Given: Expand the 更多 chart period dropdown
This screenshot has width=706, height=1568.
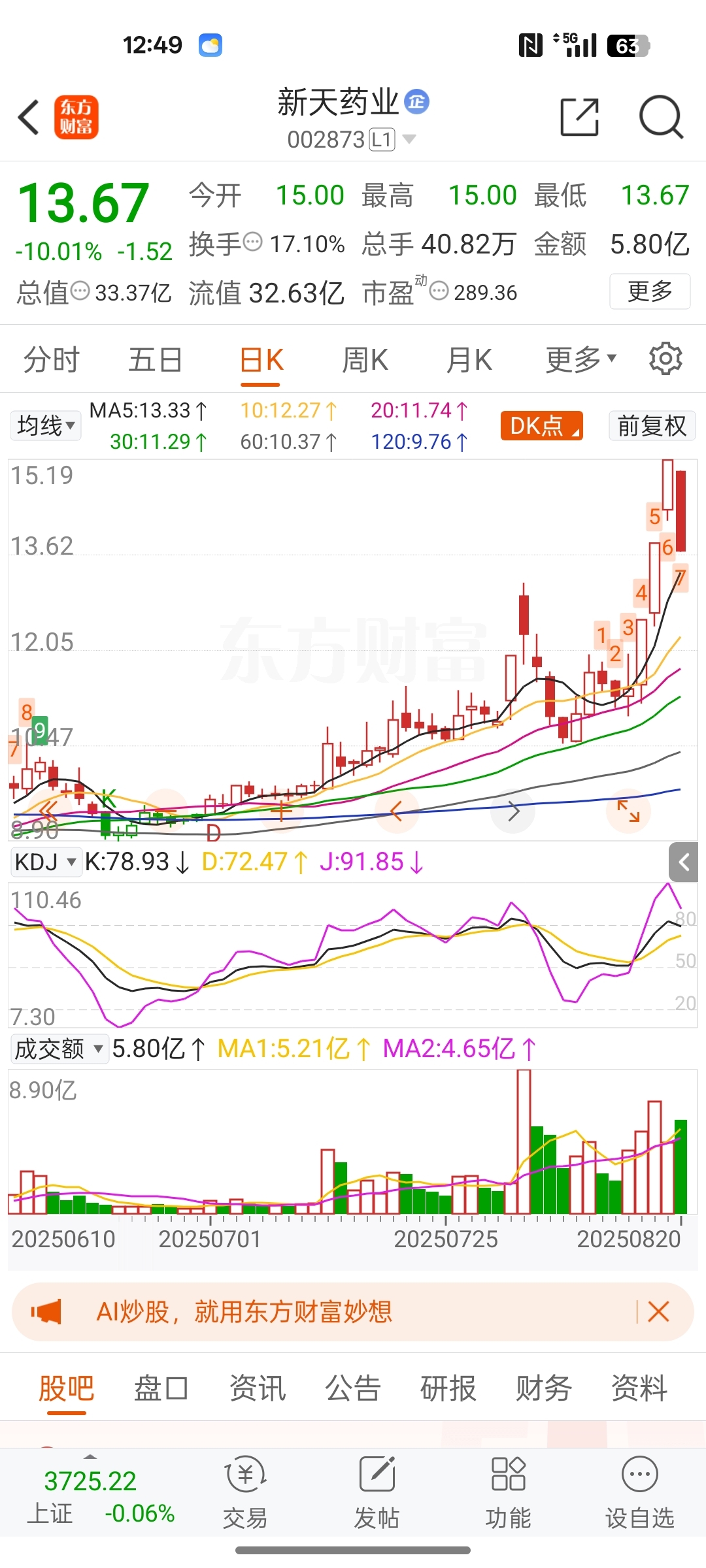Looking at the screenshot, I should coord(581,359).
